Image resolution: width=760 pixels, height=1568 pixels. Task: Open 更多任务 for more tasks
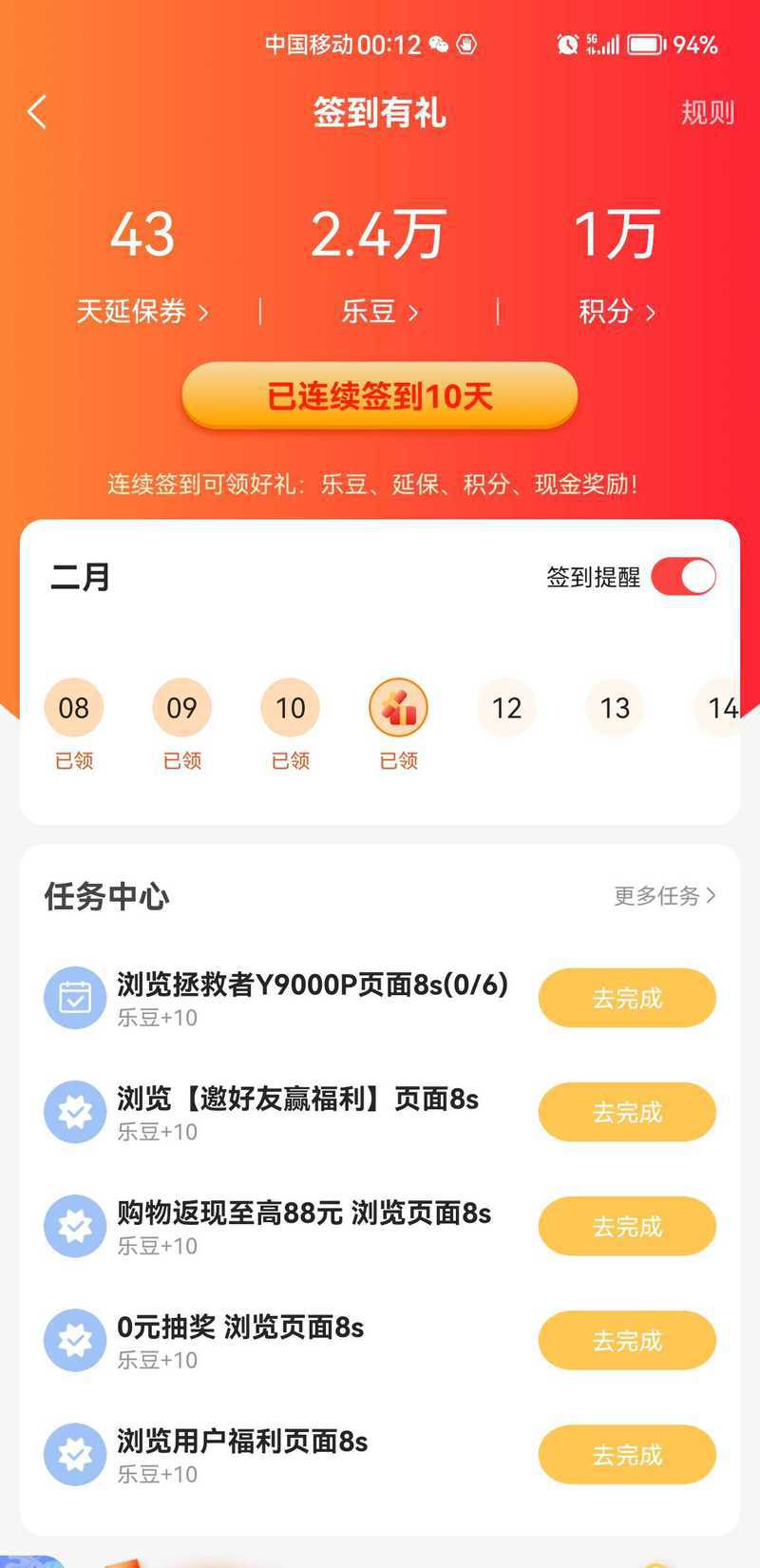664,896
